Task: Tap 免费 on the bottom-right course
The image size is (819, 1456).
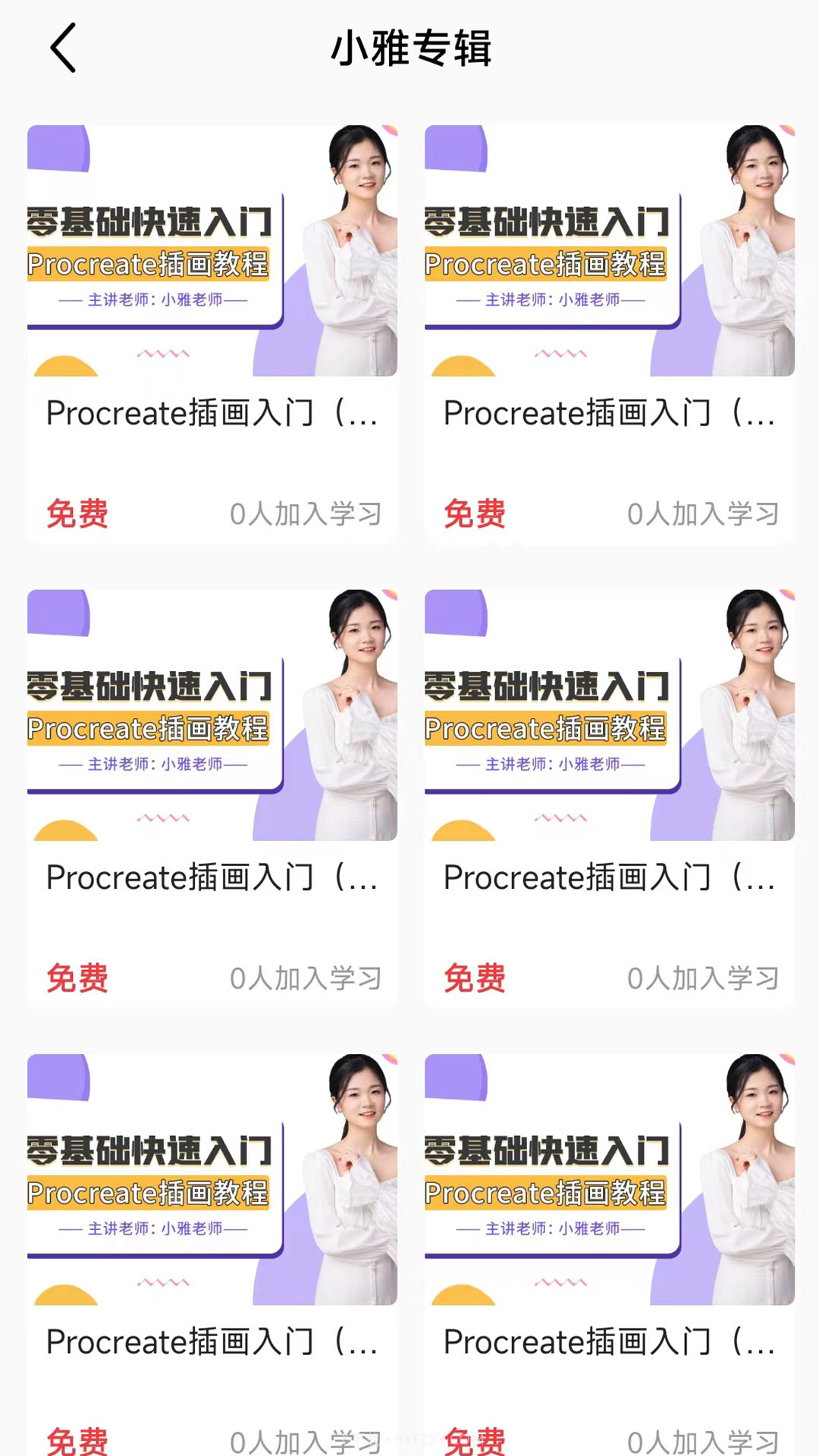Action: click(x=473, y=1439)
